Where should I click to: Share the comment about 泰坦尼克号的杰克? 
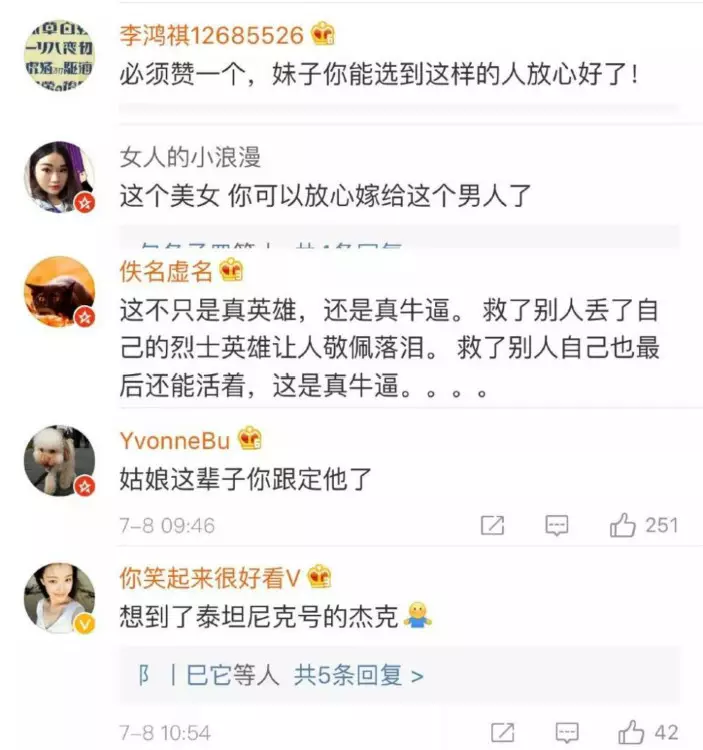[x=505, y=733]
